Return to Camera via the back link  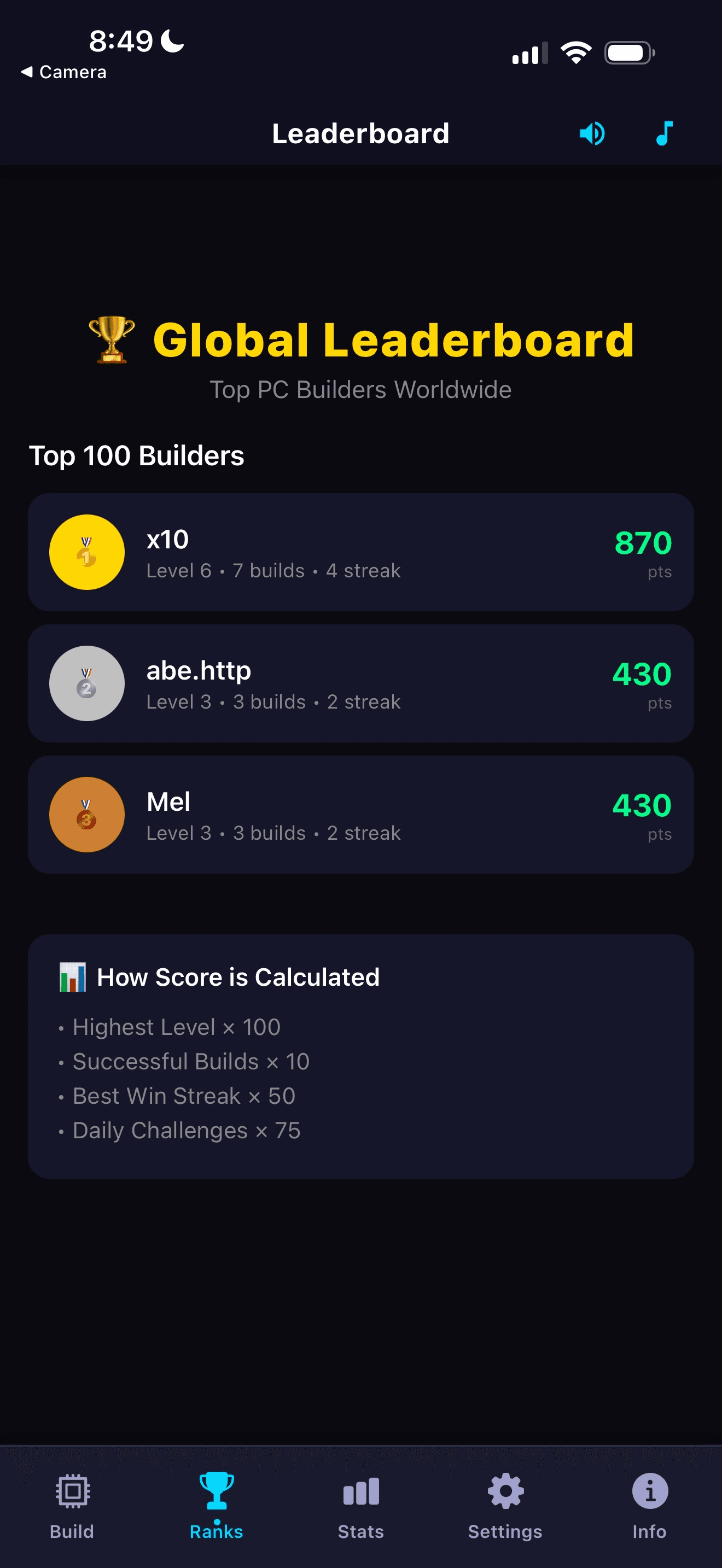click(63, 72)
